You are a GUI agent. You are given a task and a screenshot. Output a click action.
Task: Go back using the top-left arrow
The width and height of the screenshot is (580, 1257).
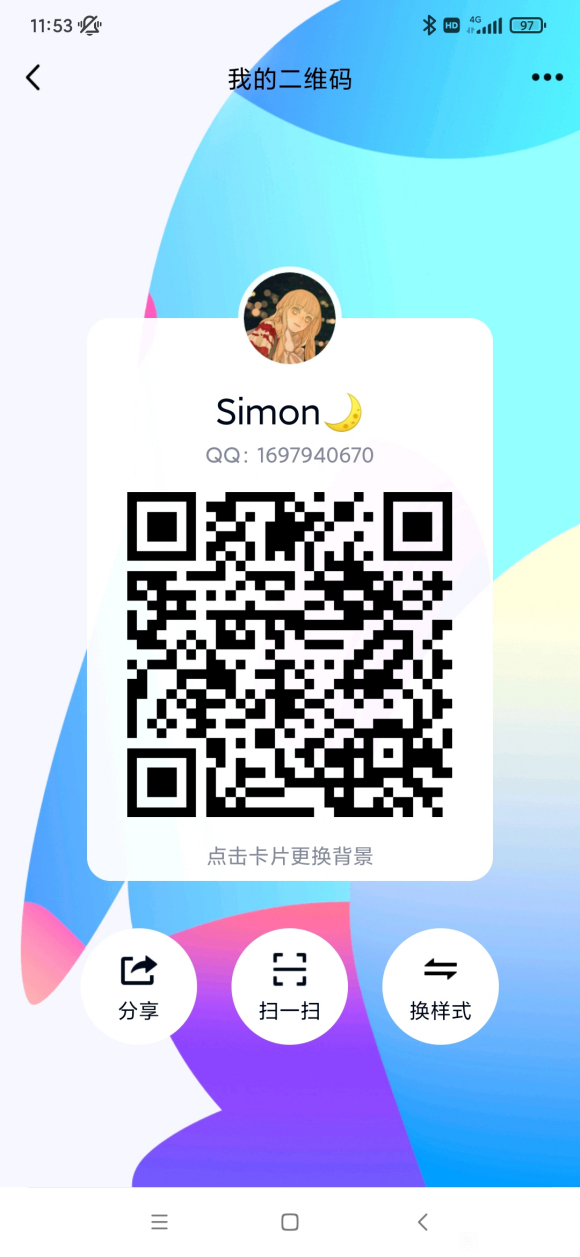click(33, 78)
